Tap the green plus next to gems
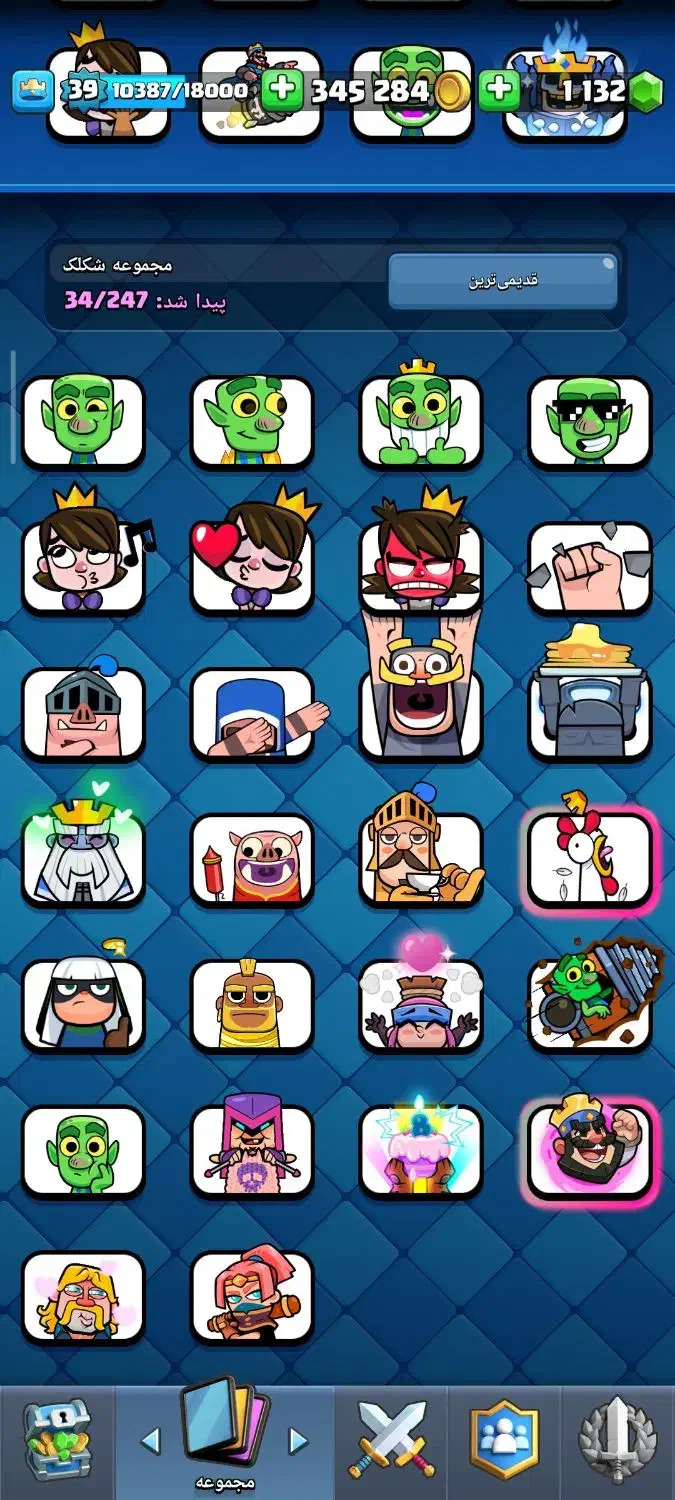 tap(498, 91)
